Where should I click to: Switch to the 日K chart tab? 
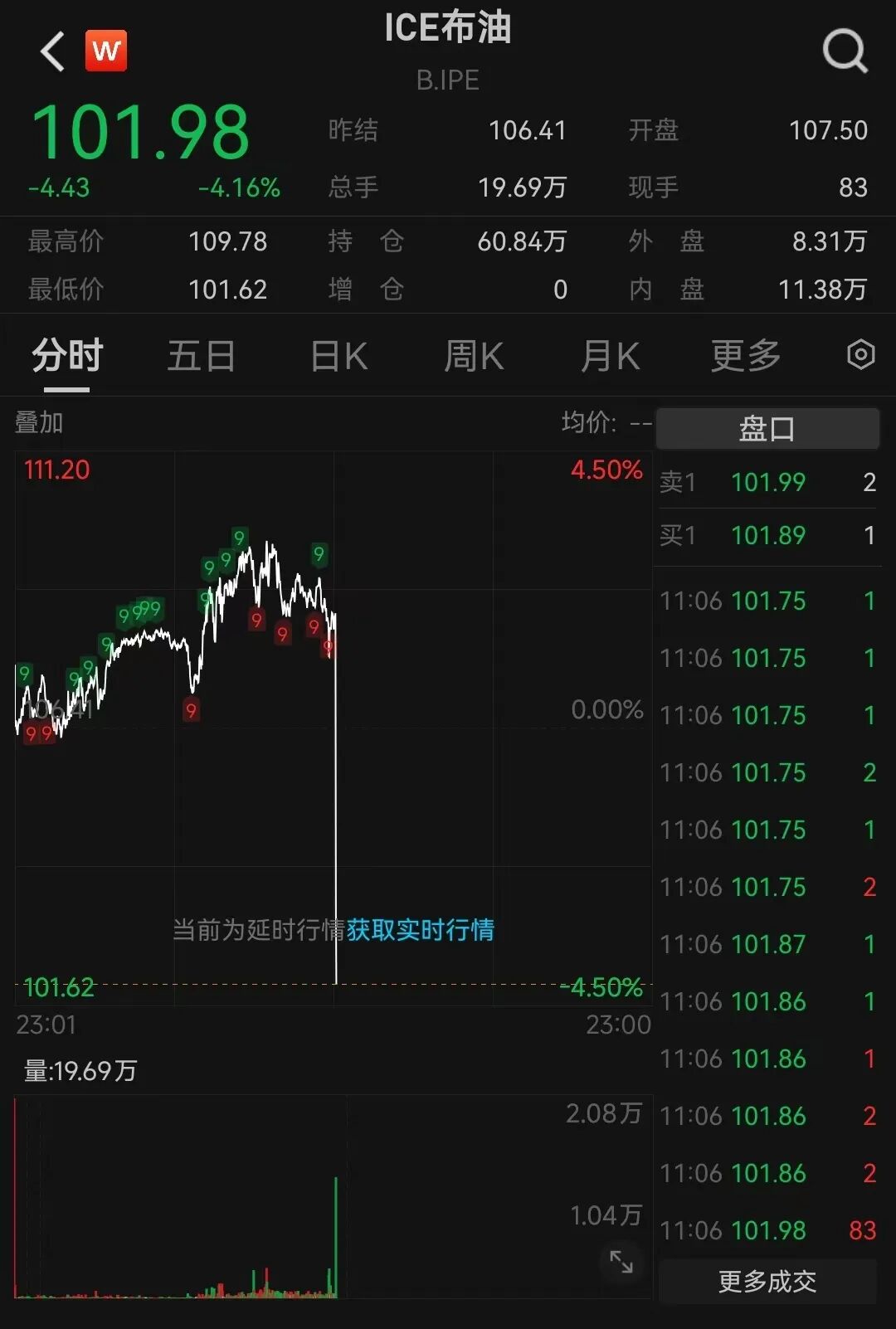coord(338,357)
